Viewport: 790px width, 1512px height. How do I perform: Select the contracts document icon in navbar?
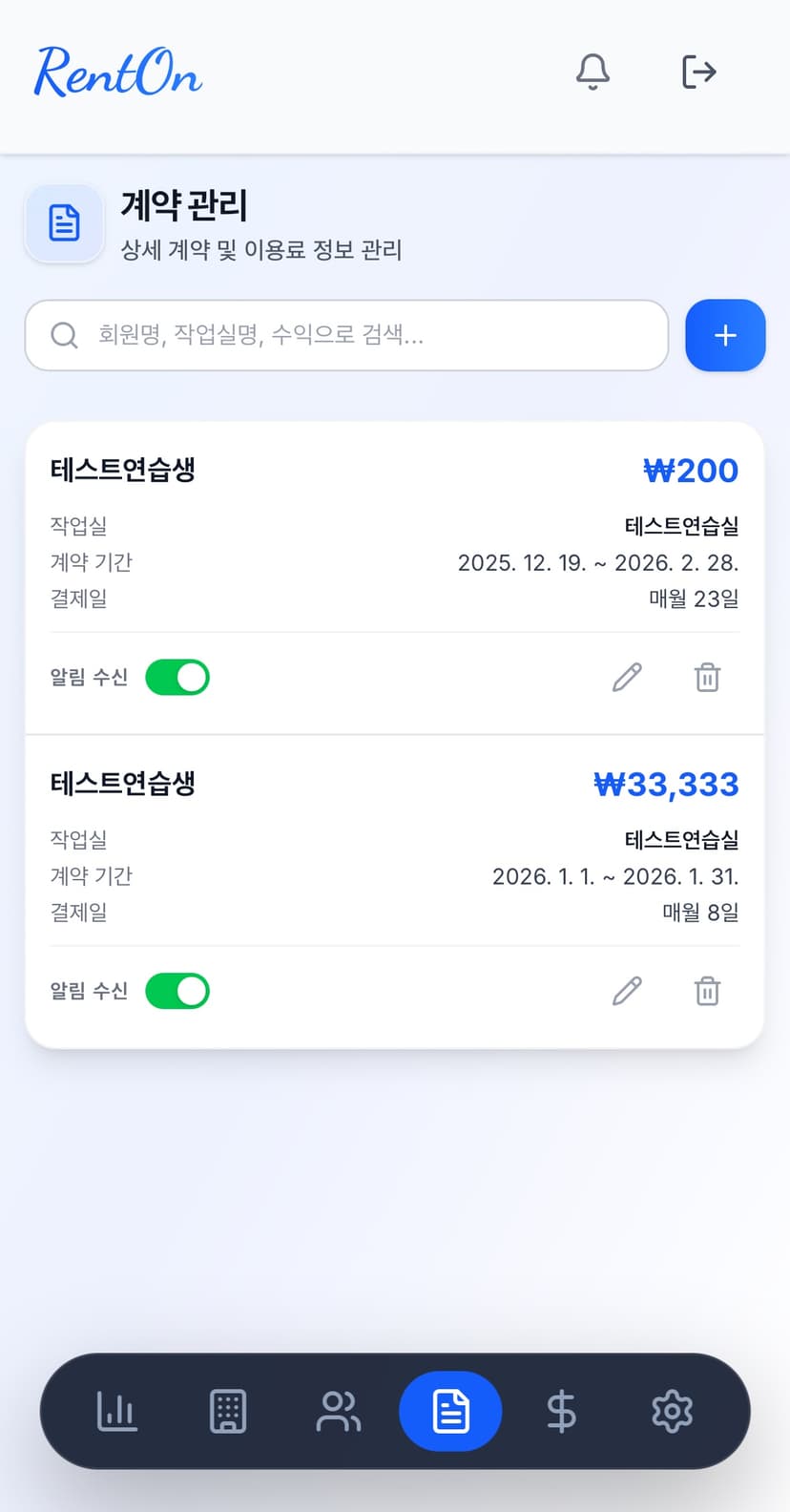[x=450, y=1410]
